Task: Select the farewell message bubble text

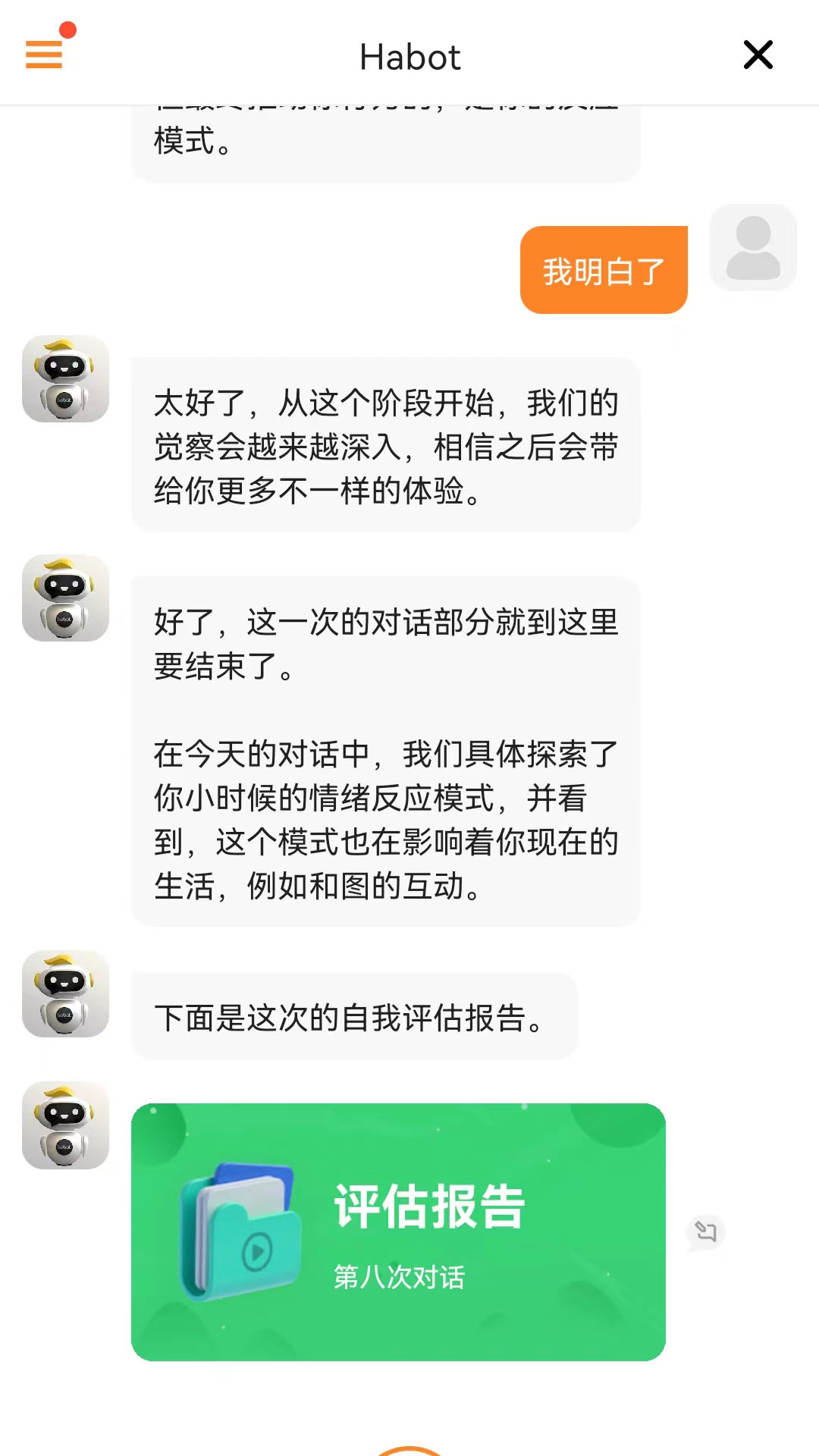Action: (x=387, y=758)
